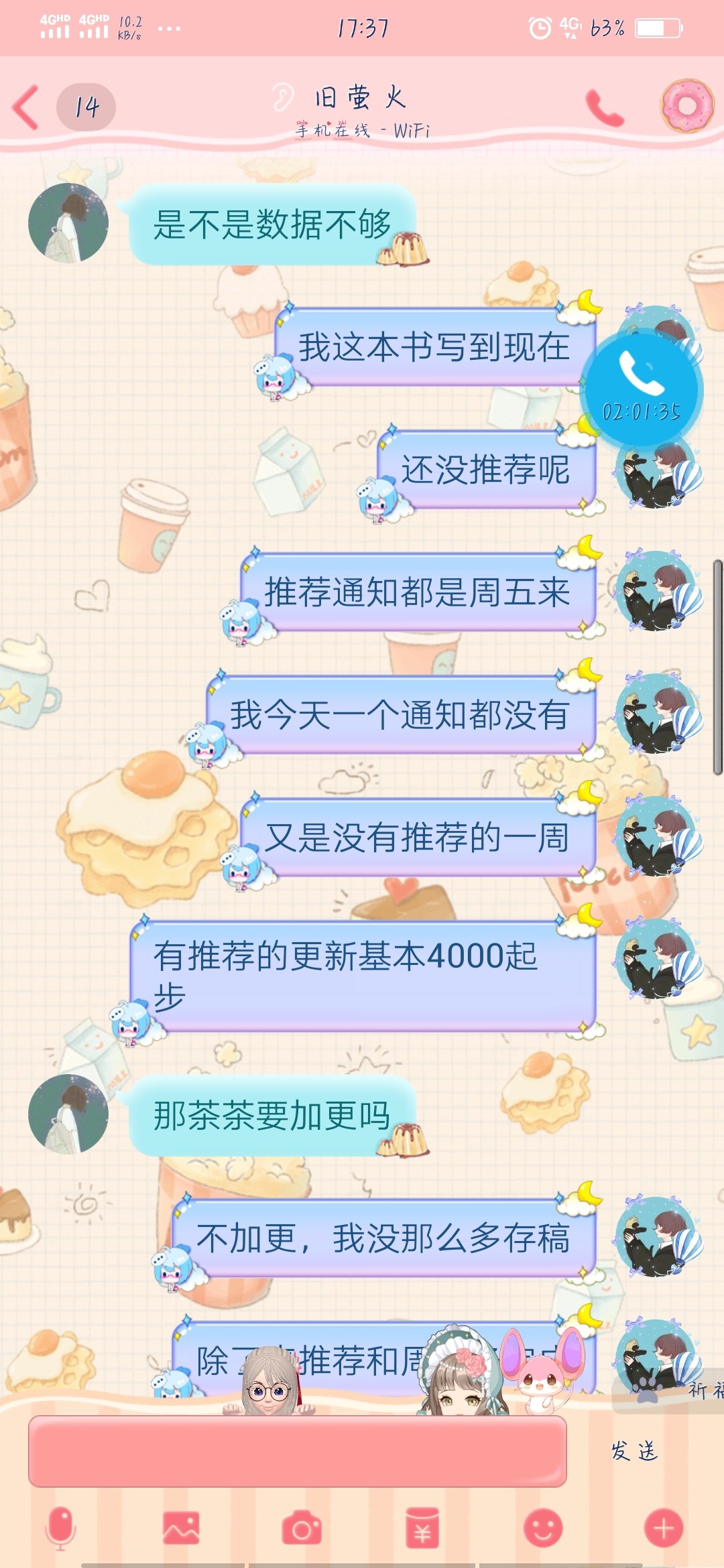Open the camera to take a photo
Viewport: 724px width, 1568px height.
[x=302, y=1528]
